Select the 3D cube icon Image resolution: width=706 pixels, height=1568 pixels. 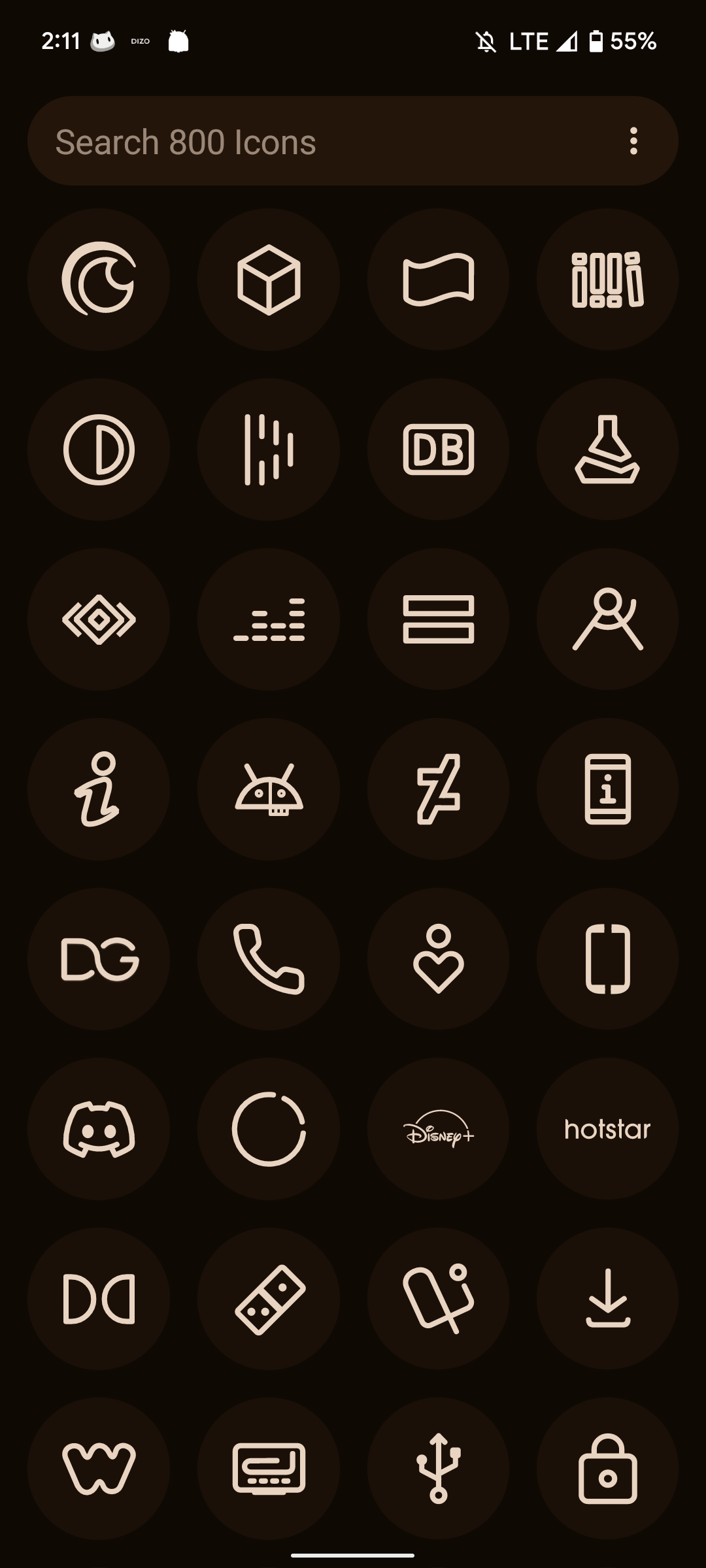pos(269,280)
